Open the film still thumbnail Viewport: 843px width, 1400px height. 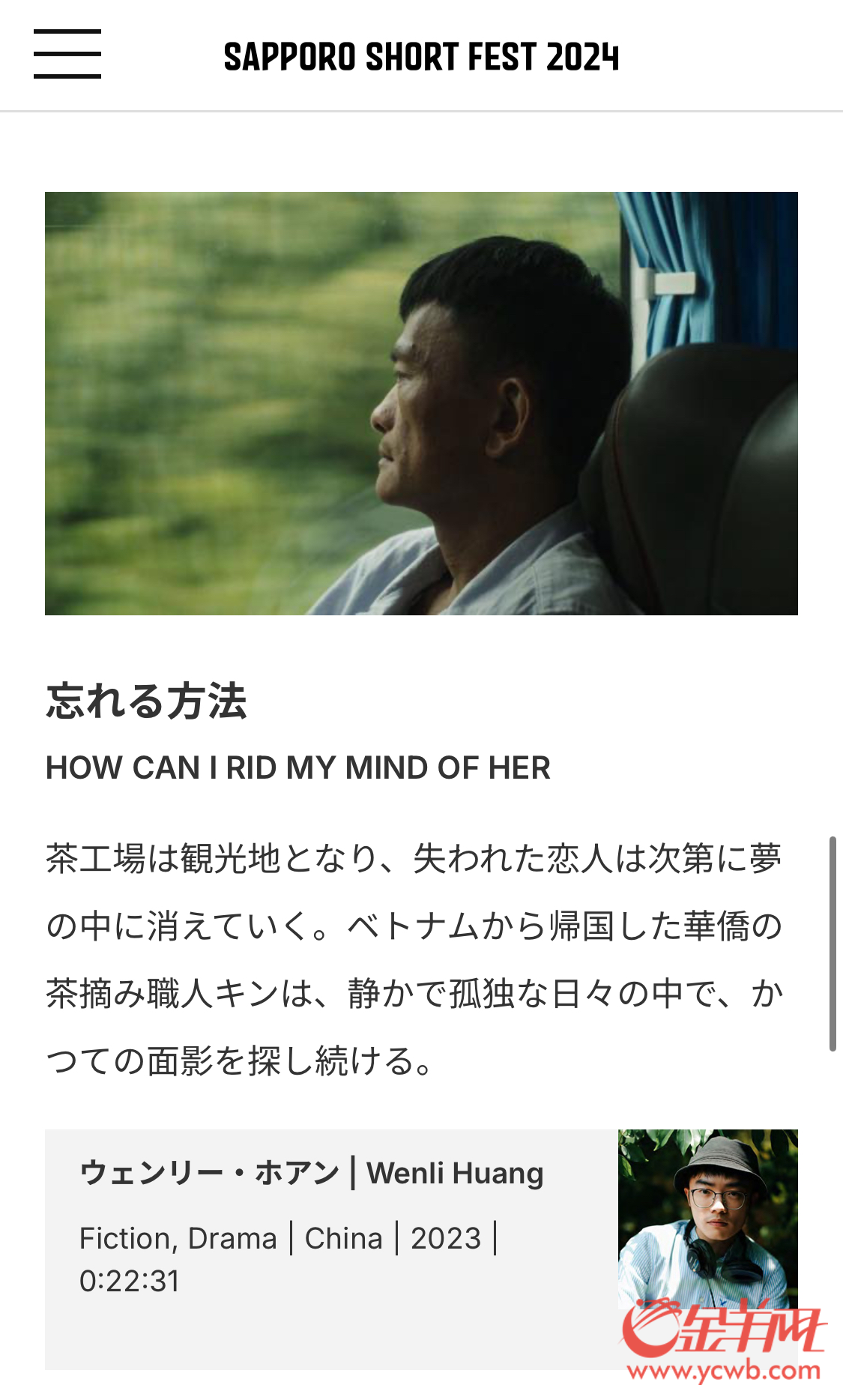(421, 403)
